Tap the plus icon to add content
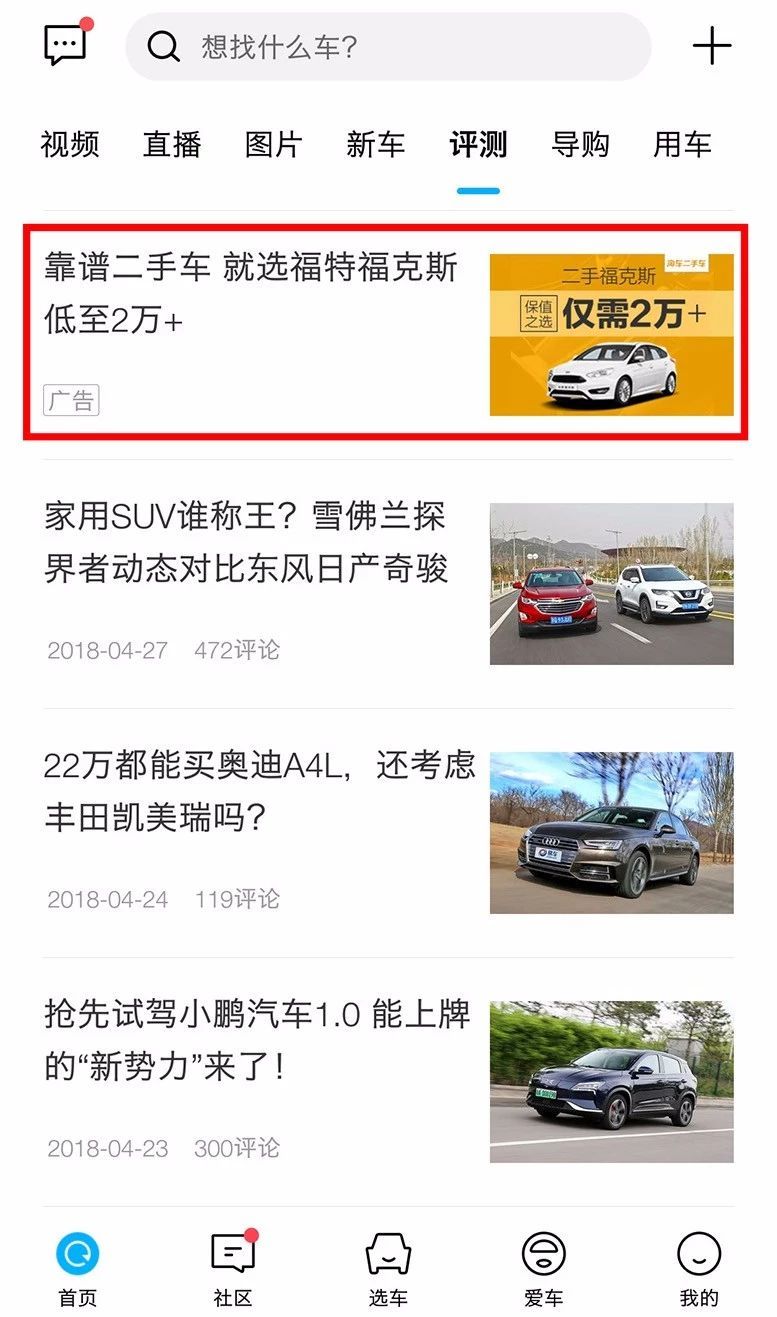This screenshot has height=1317, width=777. (712, 44)
